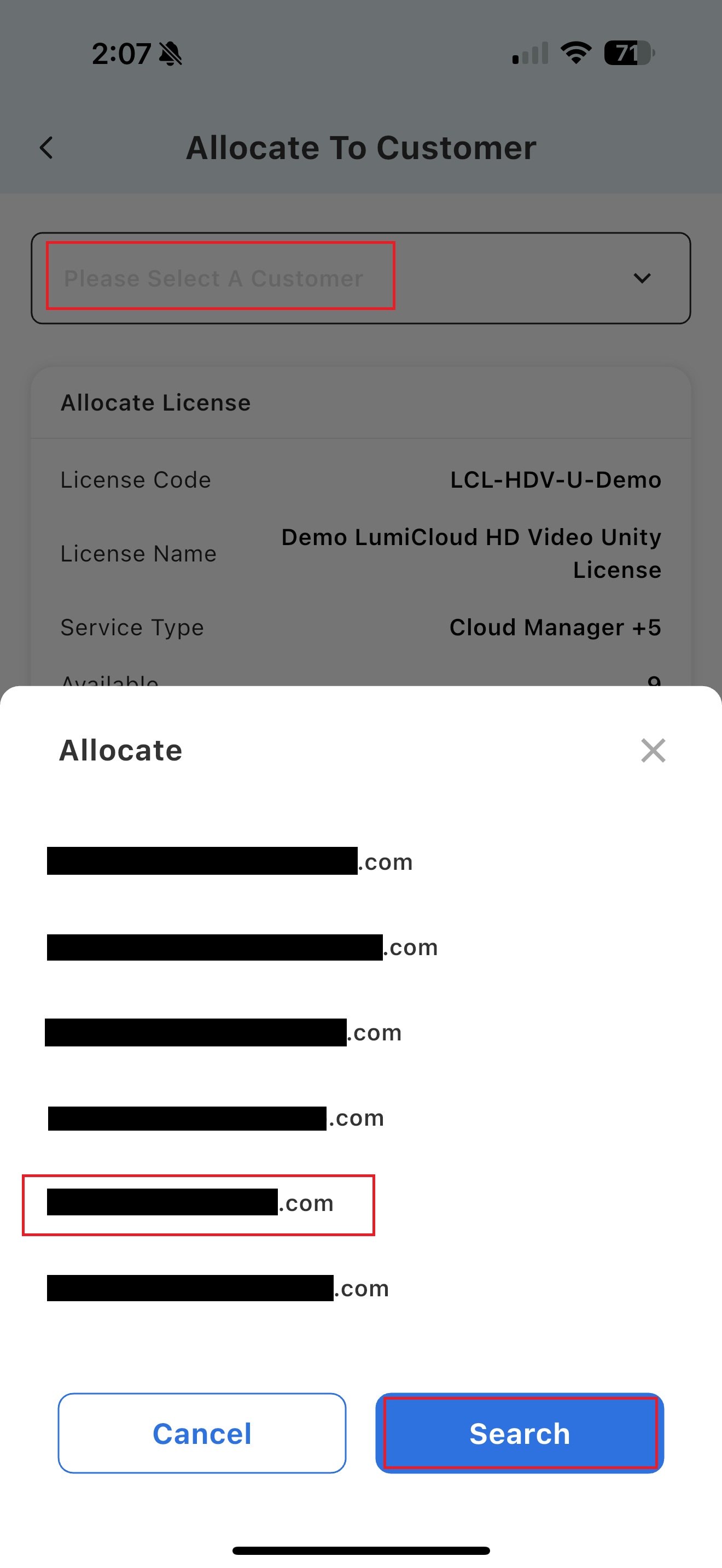Choose the first customer email in the list
The width and height of the screenshot is (722, 1568).
pos(230,861)
